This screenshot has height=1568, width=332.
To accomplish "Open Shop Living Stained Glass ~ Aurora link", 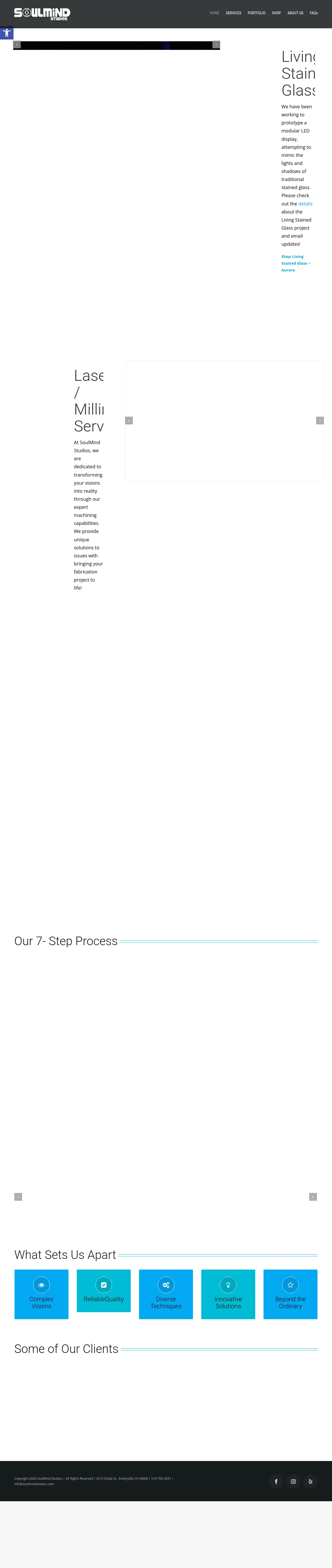I will coord(295,263).
